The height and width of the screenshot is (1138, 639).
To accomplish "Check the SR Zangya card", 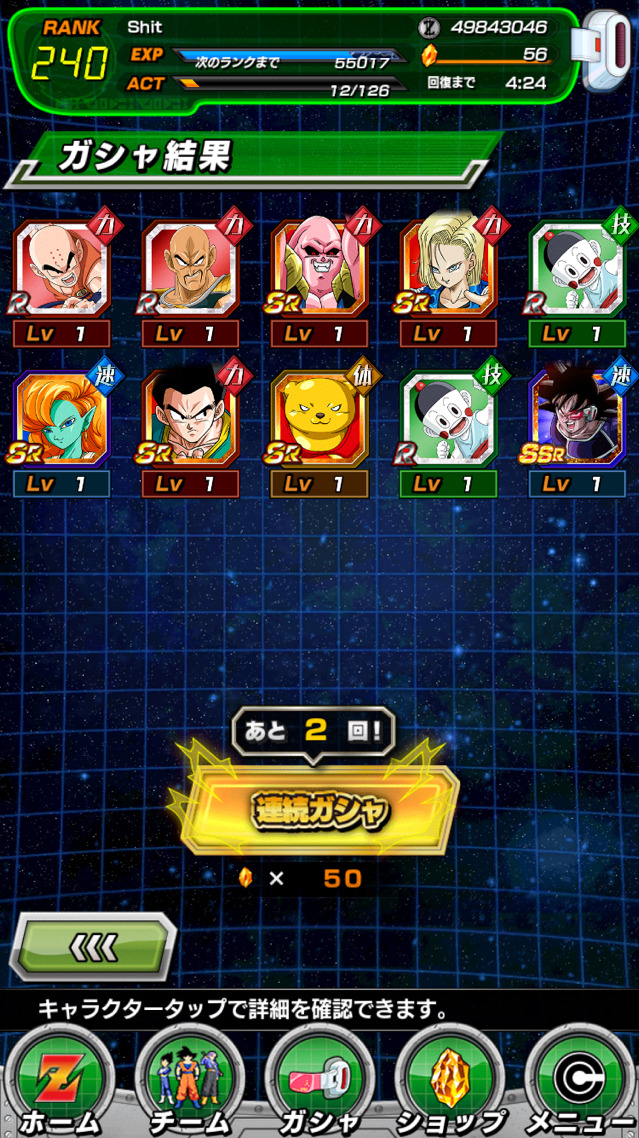I will tap(61, 419).
